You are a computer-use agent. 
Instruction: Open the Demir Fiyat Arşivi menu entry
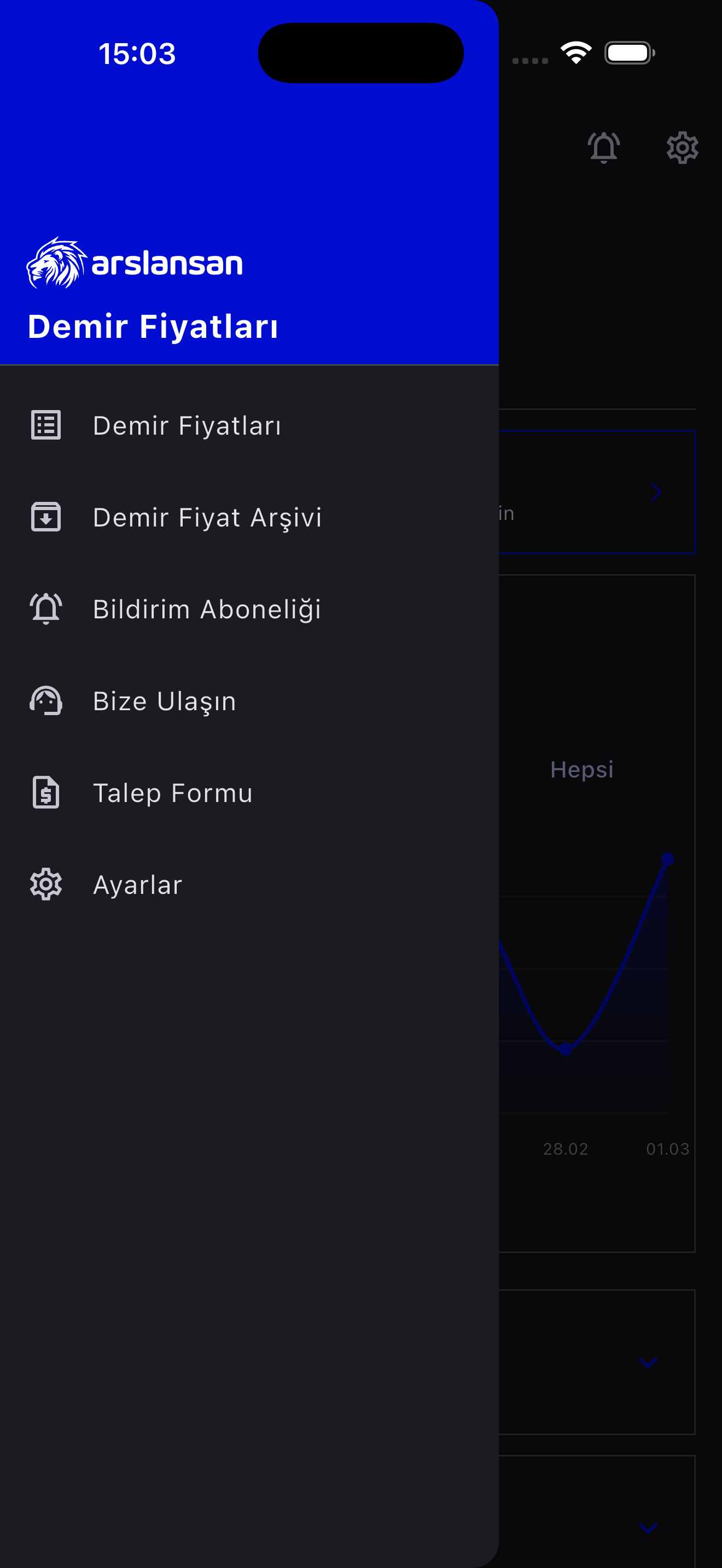click(x=207, y=517)
